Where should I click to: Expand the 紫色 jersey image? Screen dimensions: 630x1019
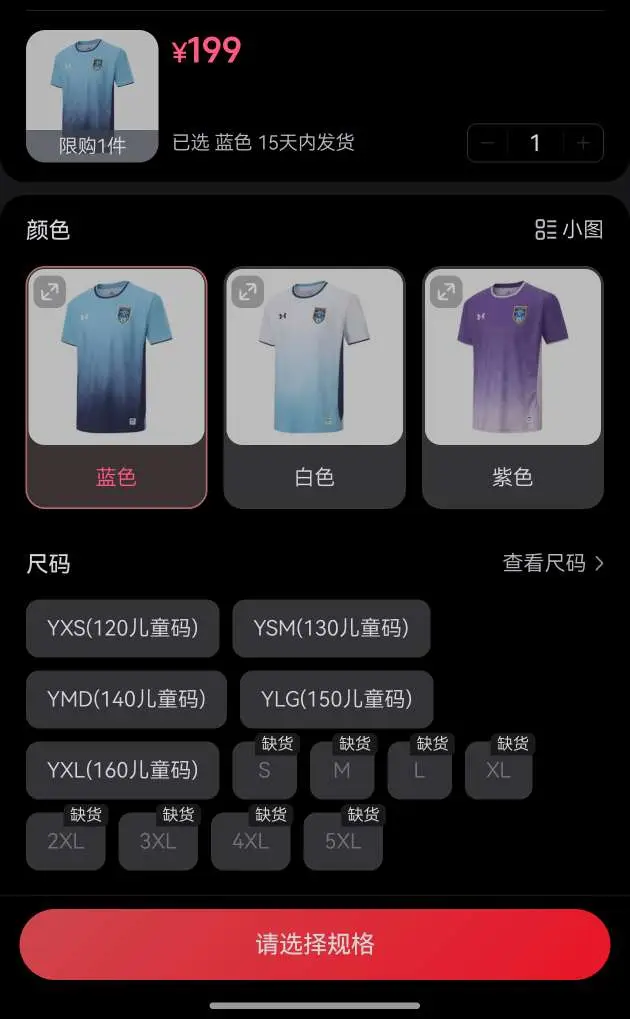coord(446,292)
